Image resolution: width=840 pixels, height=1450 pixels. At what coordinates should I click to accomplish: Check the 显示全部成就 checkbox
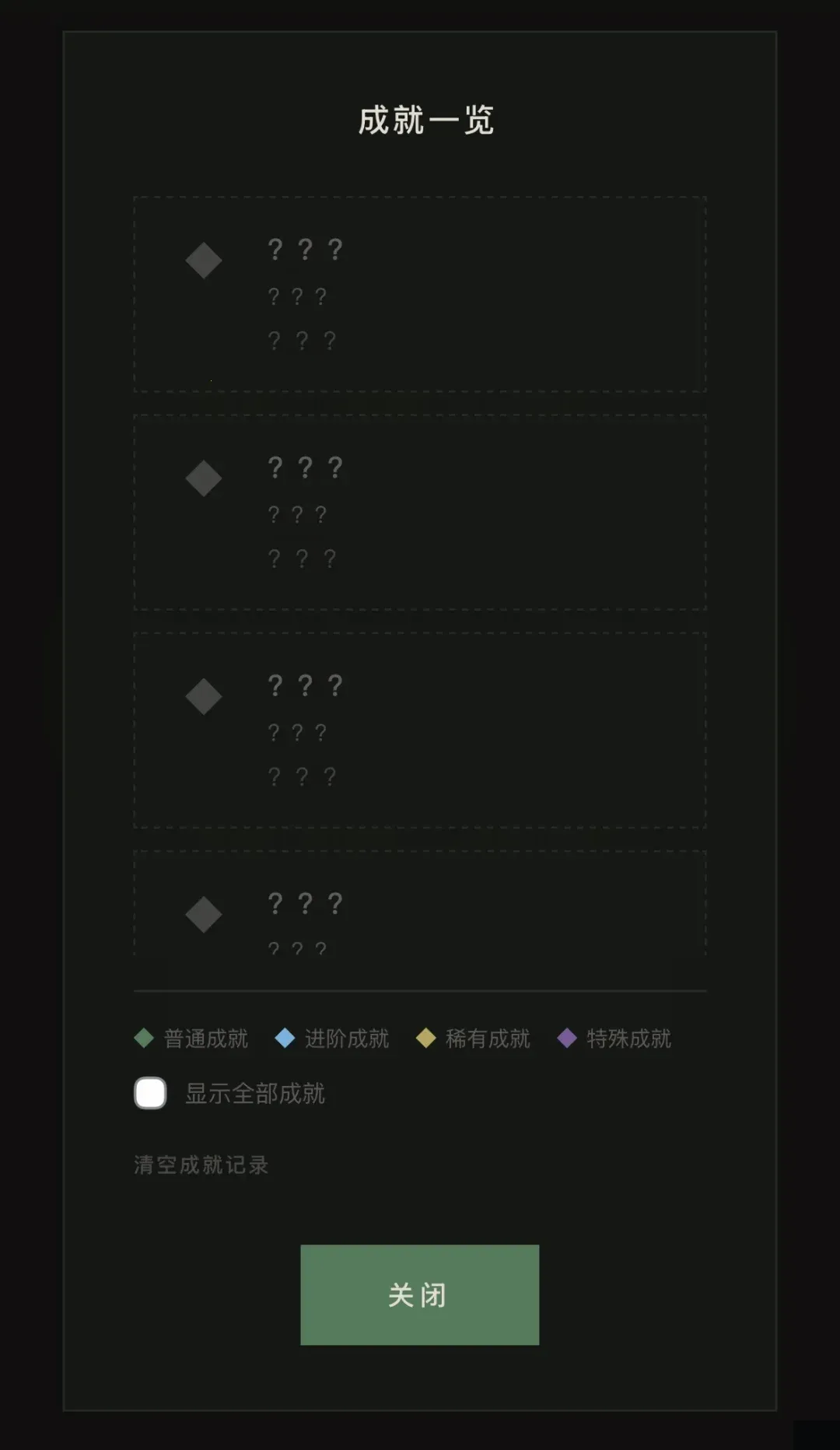(x=150, y=1093)
